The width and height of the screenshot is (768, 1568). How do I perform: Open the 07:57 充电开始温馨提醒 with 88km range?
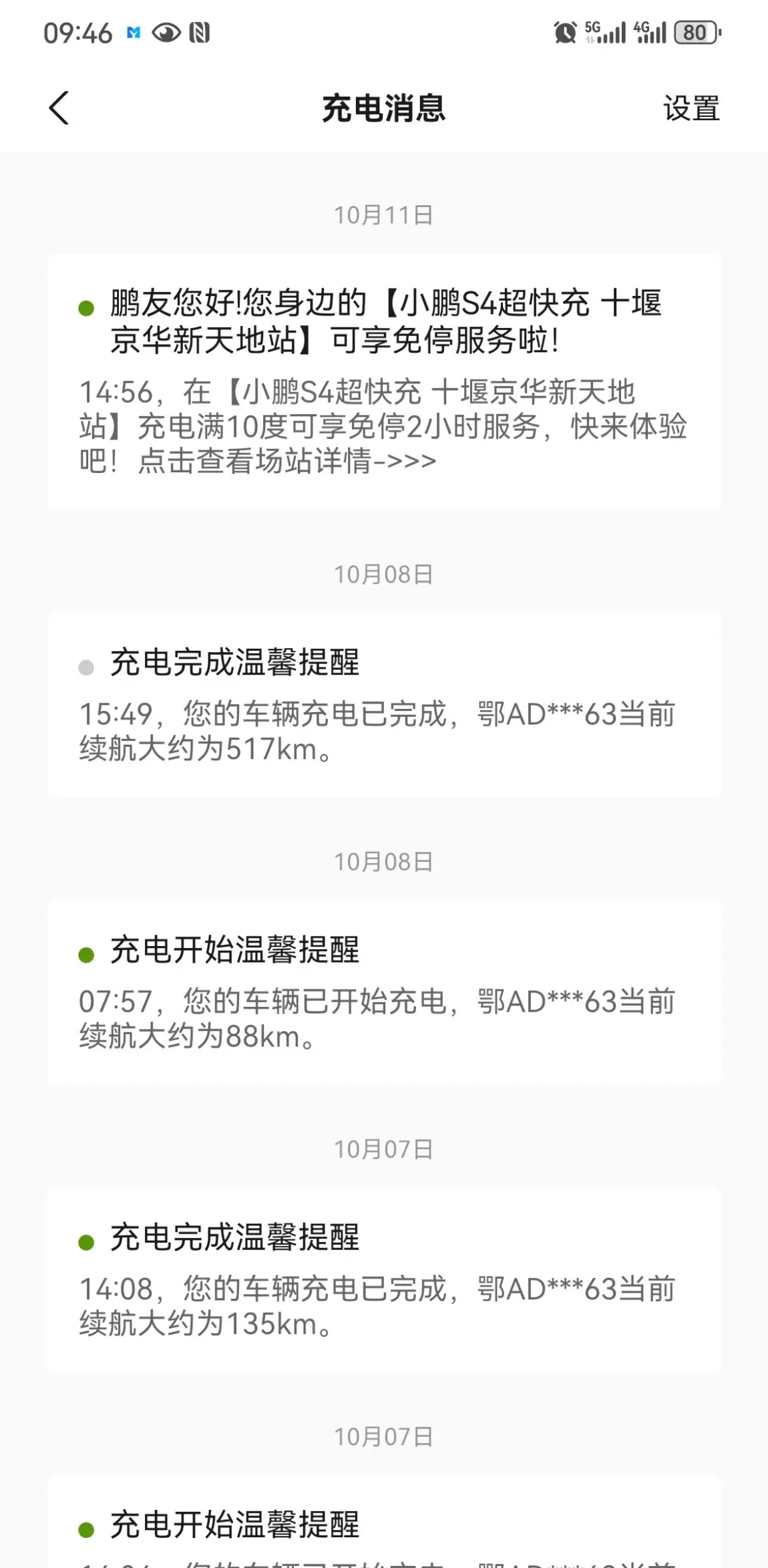coord(383,993)
